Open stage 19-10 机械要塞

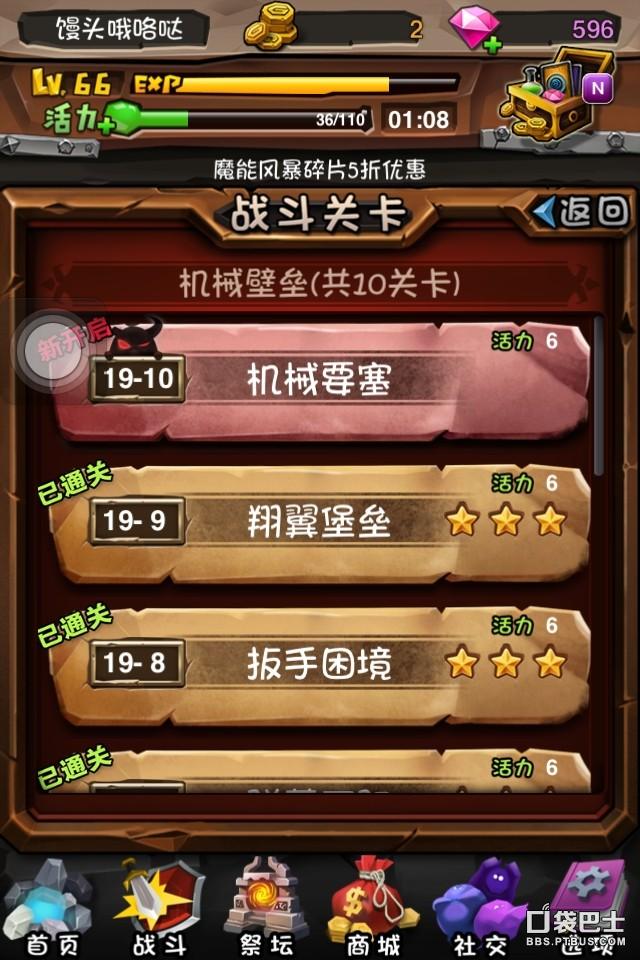320,380
